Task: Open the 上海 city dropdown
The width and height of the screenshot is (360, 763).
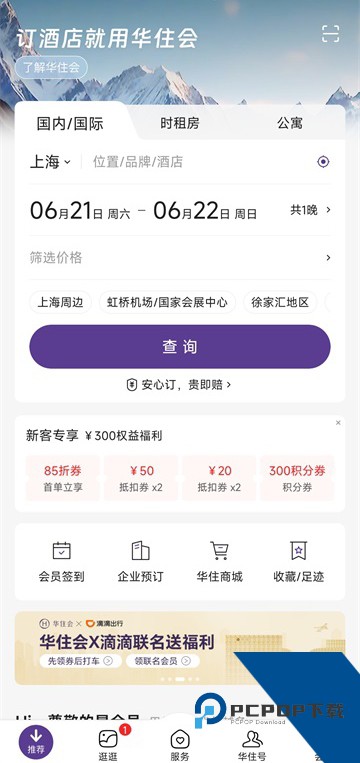Action: click(51, 162)
